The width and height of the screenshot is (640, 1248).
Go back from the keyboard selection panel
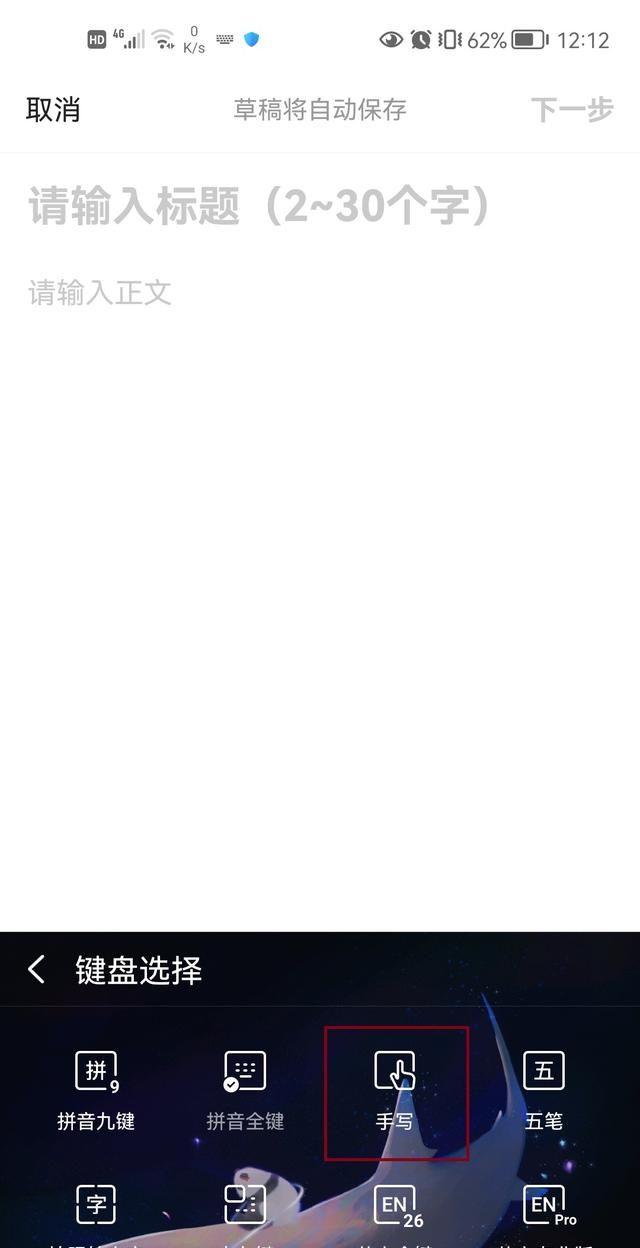pyautogui.click(x=37, y=969)
